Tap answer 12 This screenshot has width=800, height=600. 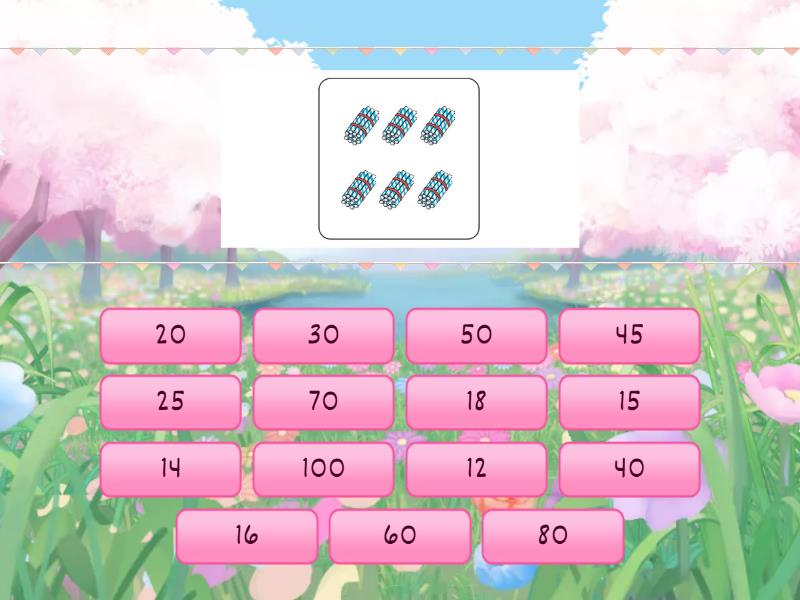476,469
